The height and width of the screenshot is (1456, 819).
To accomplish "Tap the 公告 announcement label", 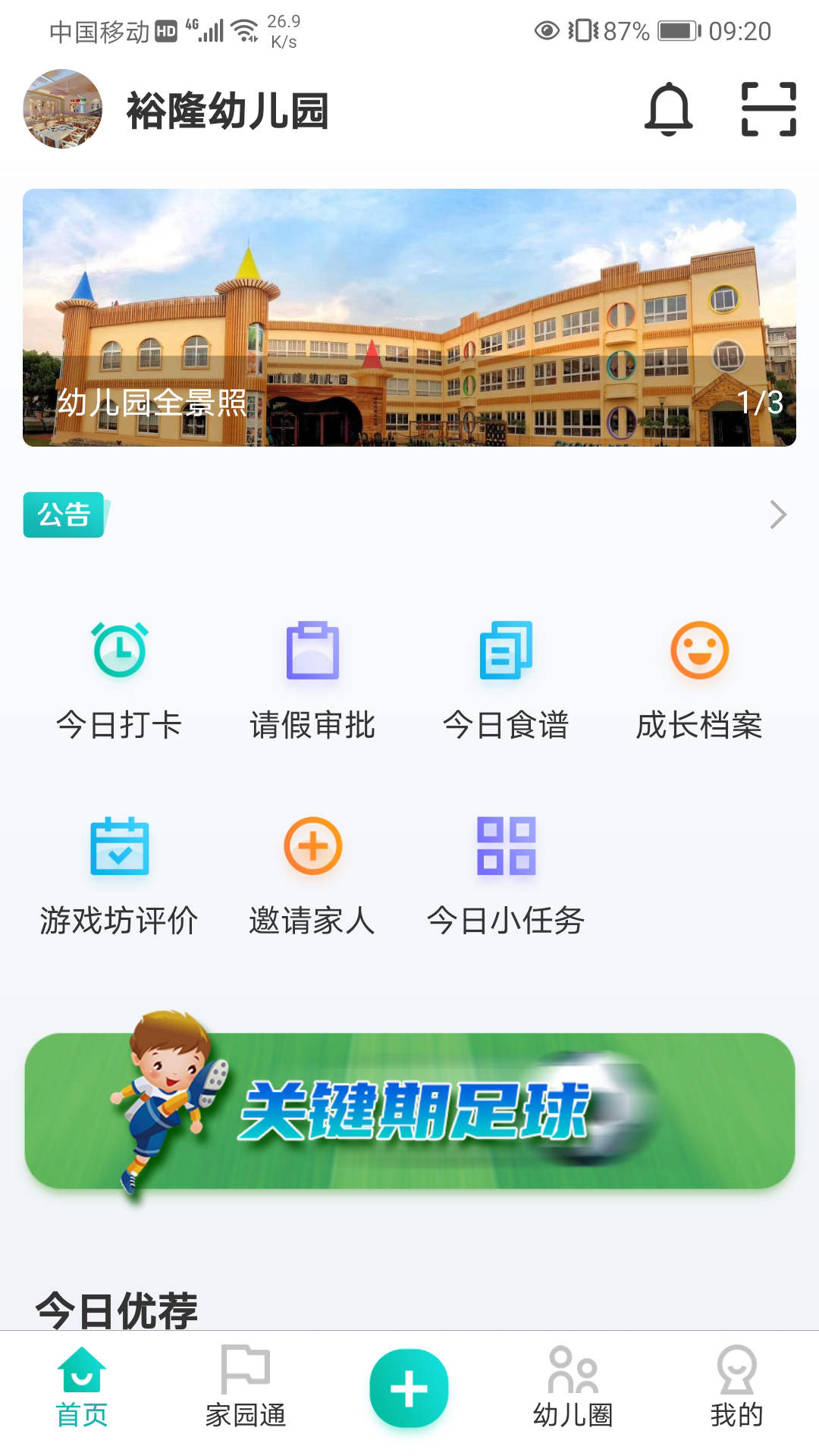I will 65,514.
